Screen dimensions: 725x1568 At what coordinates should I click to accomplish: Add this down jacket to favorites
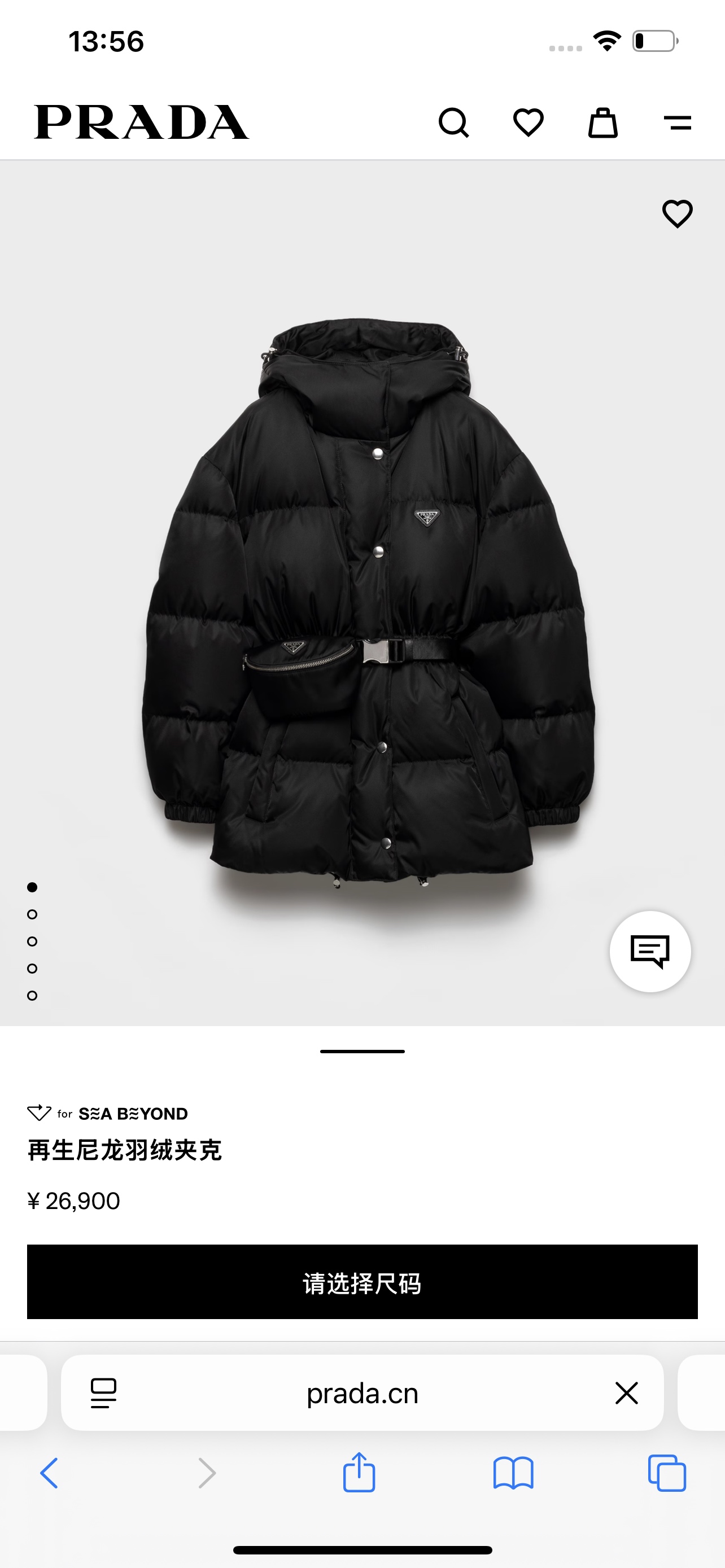click(x=677, y=214)
